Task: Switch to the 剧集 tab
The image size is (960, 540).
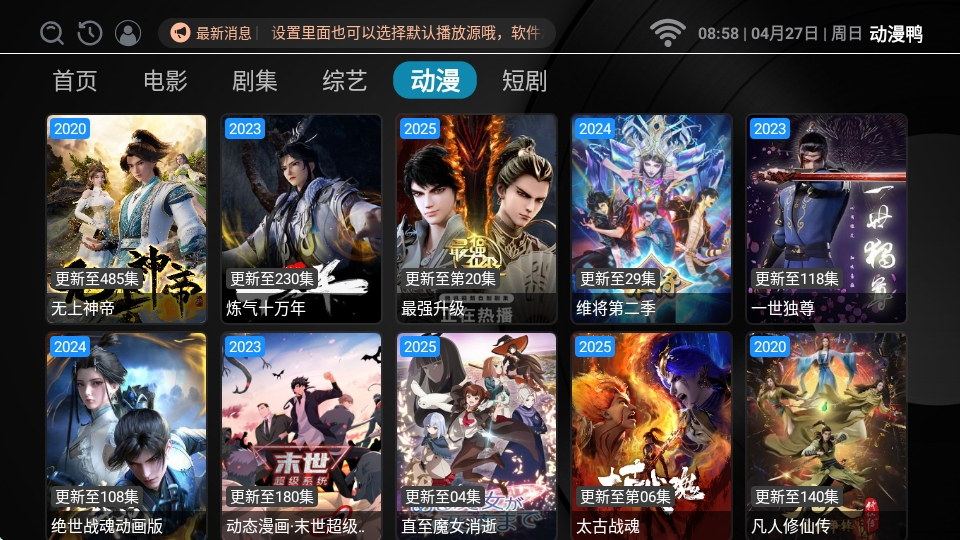Action: tap(255, 81)
